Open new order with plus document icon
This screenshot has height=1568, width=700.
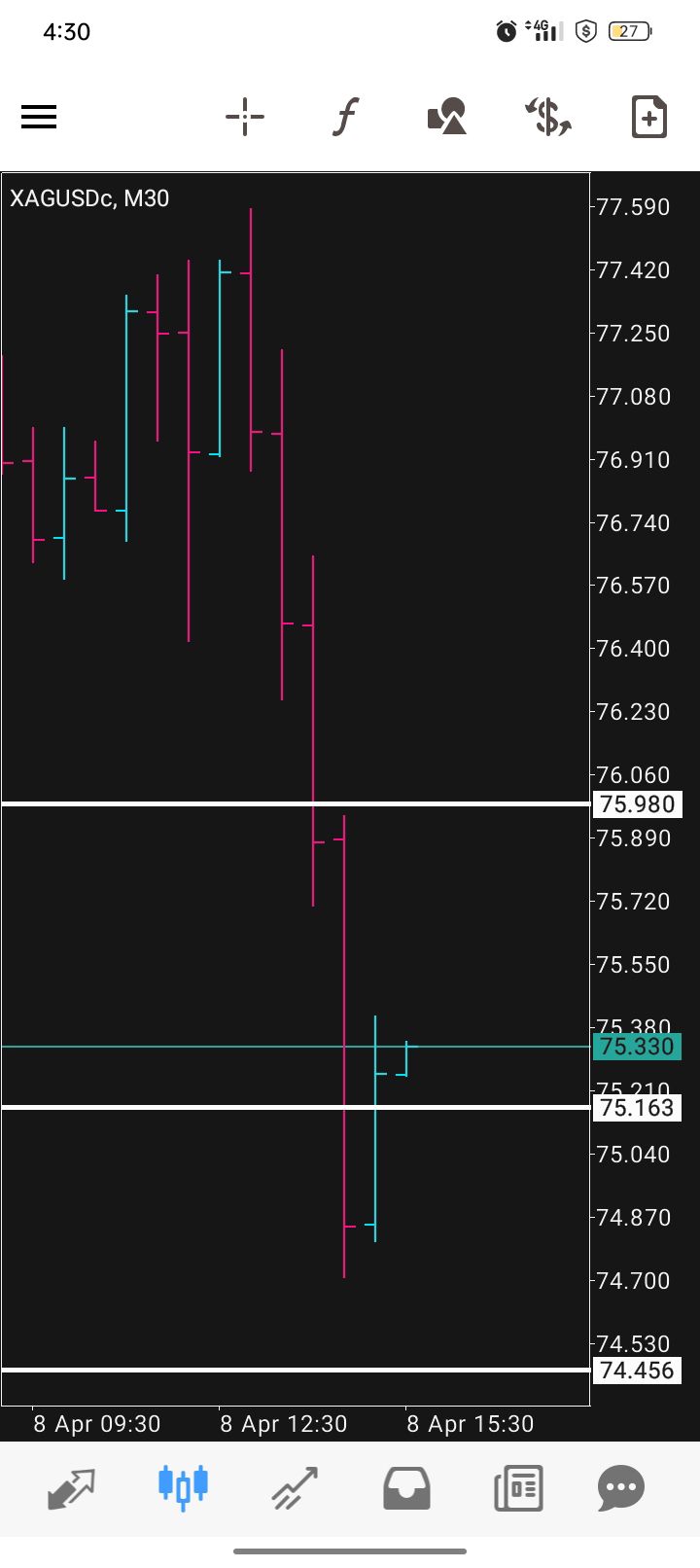pyautogui.click(x=648, y=118)
